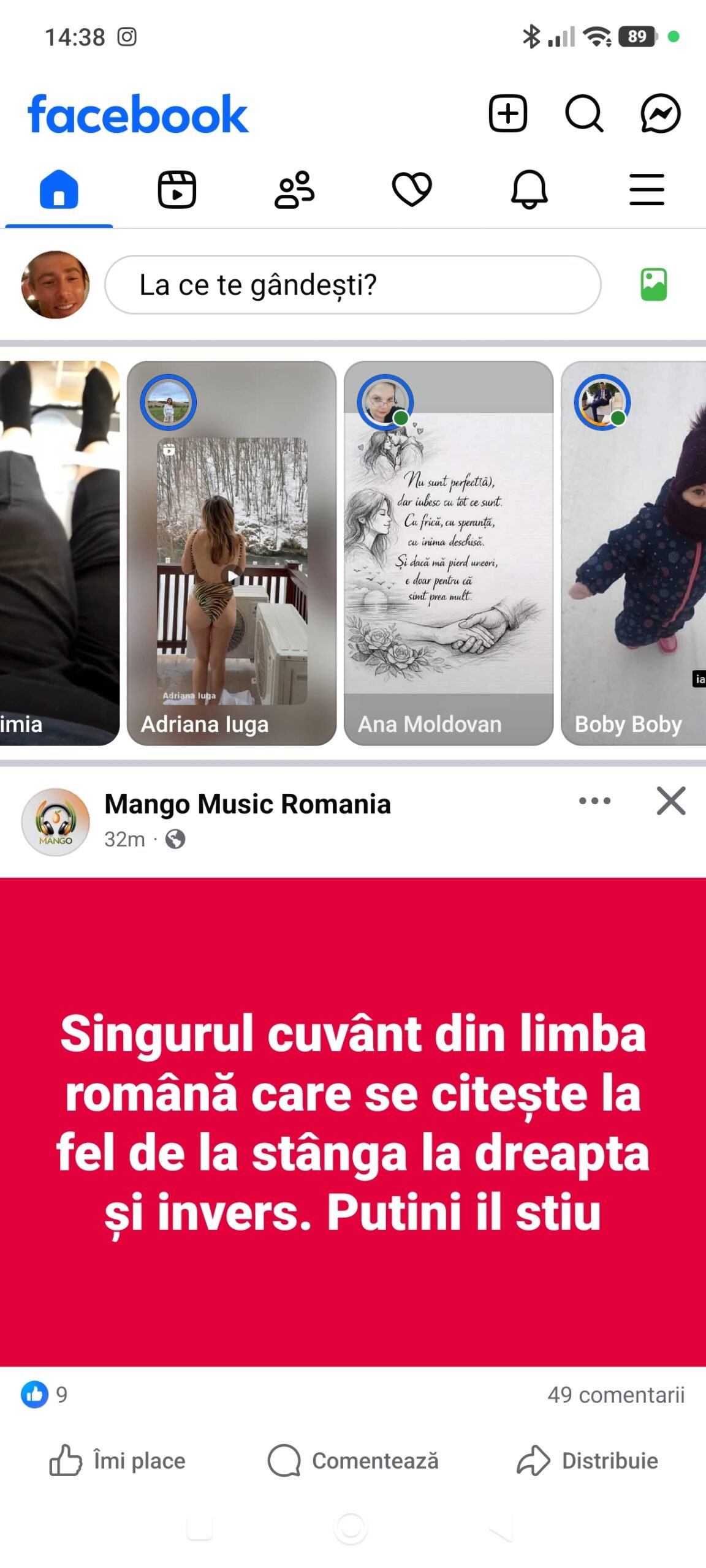
Task: Like the post with Îmi place
Action: (x=118, y=1461)
